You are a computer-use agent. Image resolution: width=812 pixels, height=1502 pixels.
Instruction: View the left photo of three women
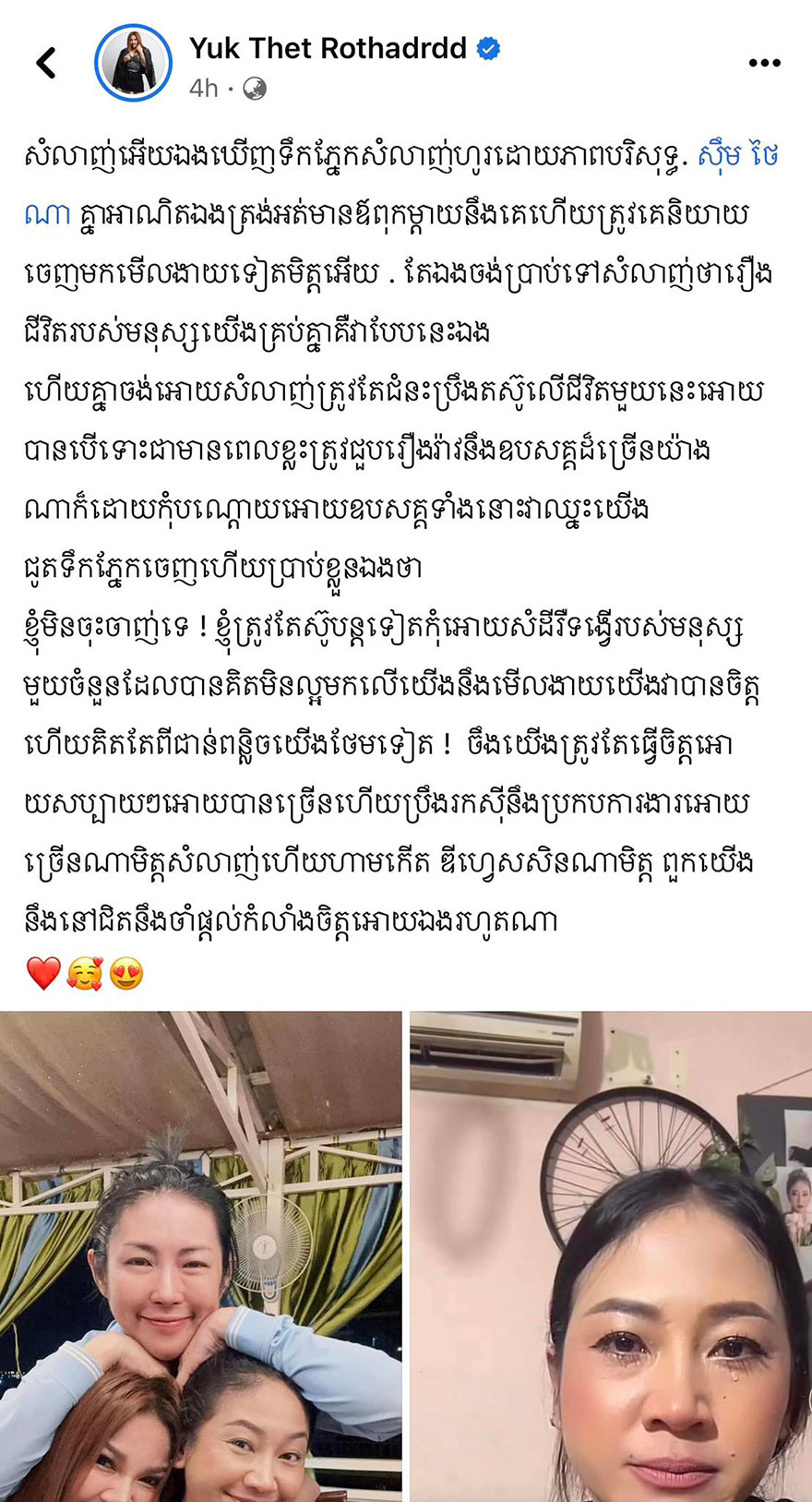200,1256
